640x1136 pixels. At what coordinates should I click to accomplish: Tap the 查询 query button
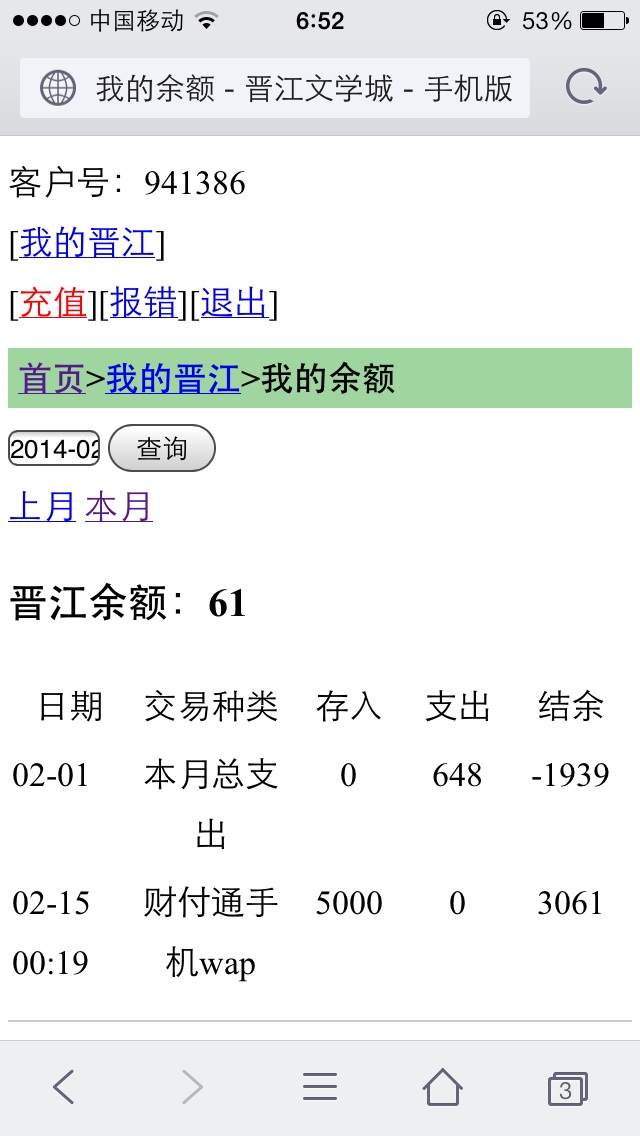click(162, 448)
